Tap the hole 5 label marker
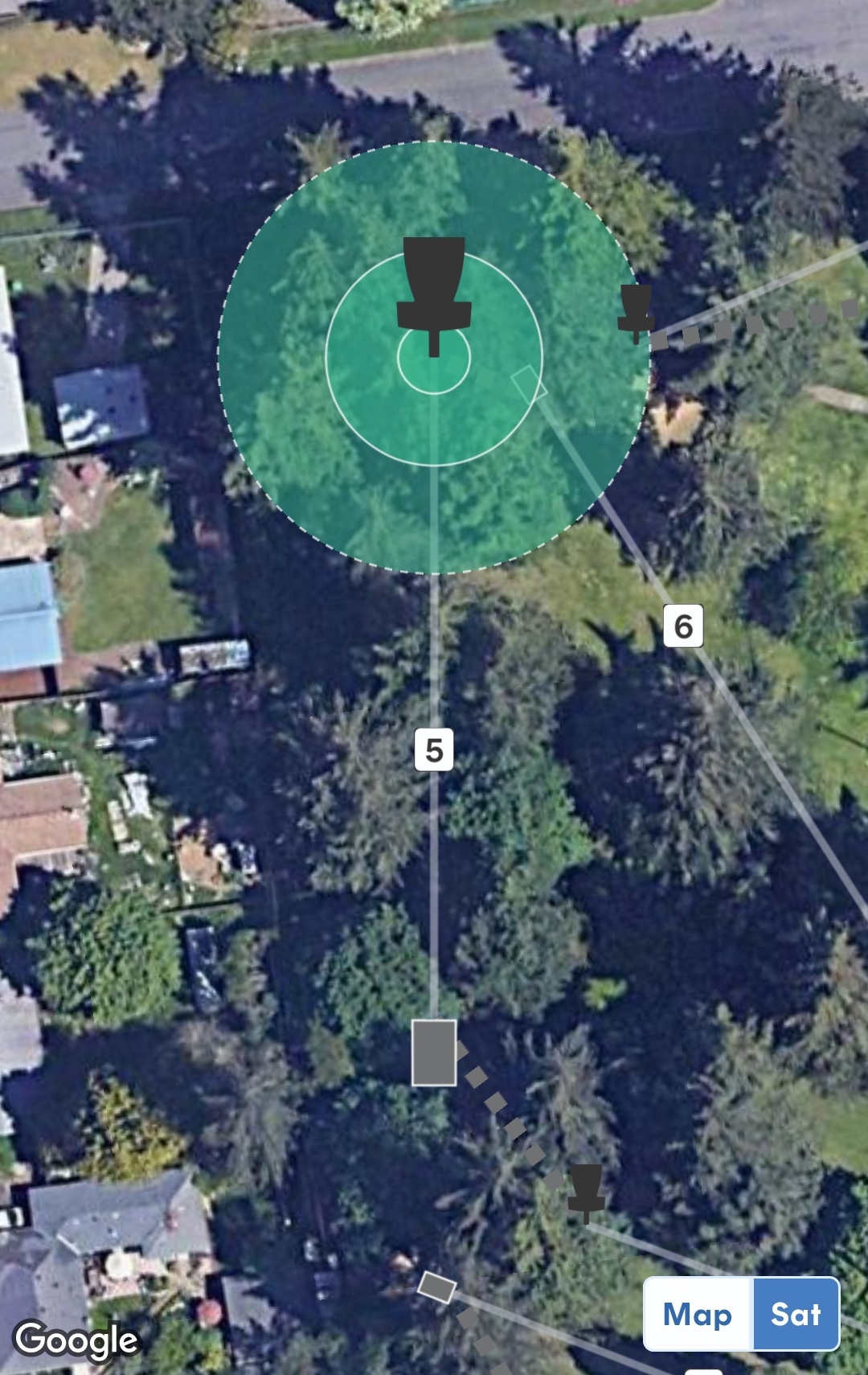 pyautogui.click(x=434, y=749)
